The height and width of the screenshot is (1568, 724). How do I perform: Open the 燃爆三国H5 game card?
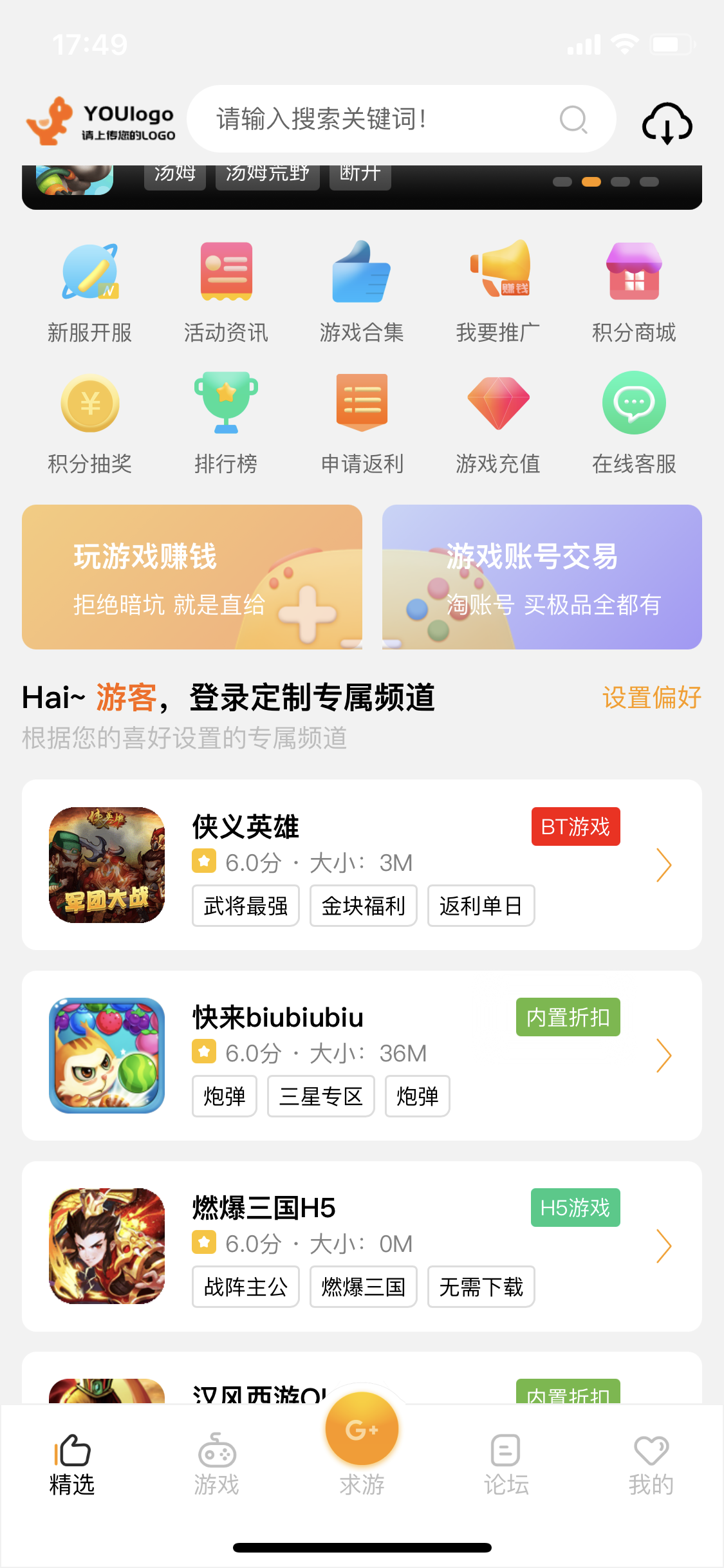tap(362, 1246)
